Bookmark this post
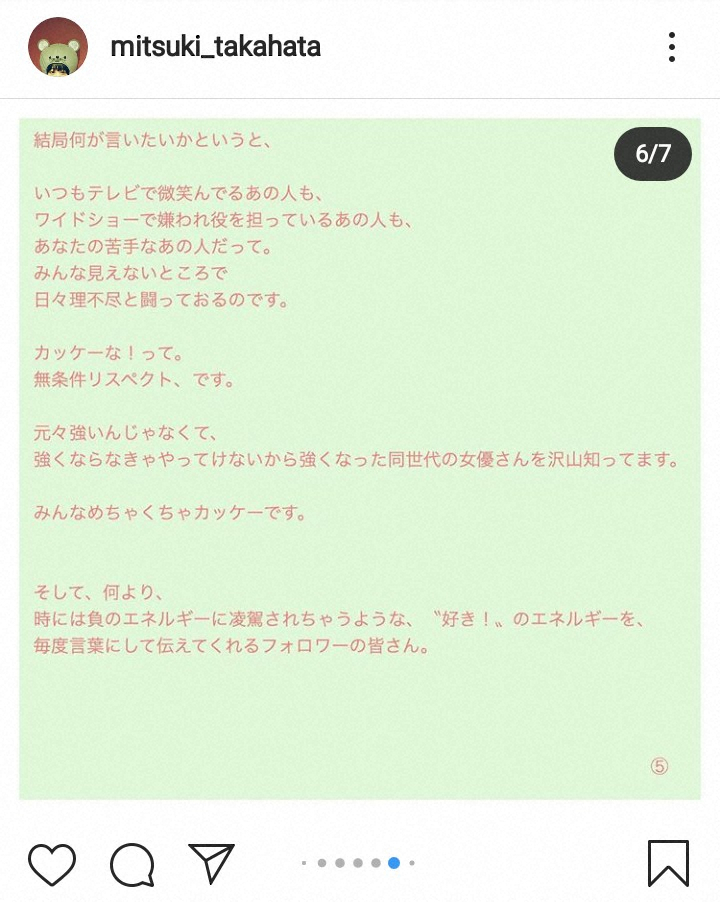Image resolution: width=720 pixels, height=902 pixels. pos(668,863)
